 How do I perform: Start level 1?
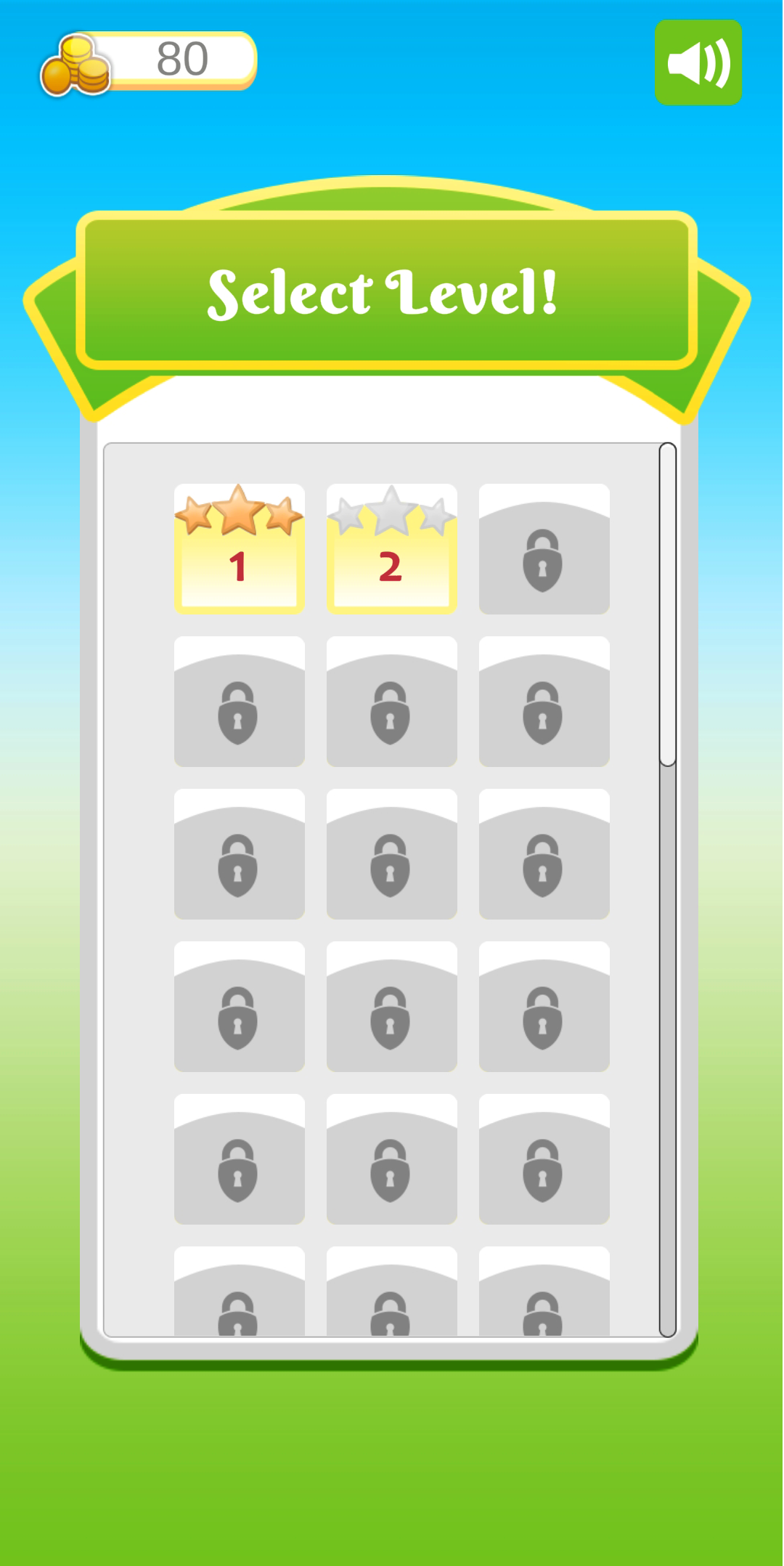coord(239,550)
